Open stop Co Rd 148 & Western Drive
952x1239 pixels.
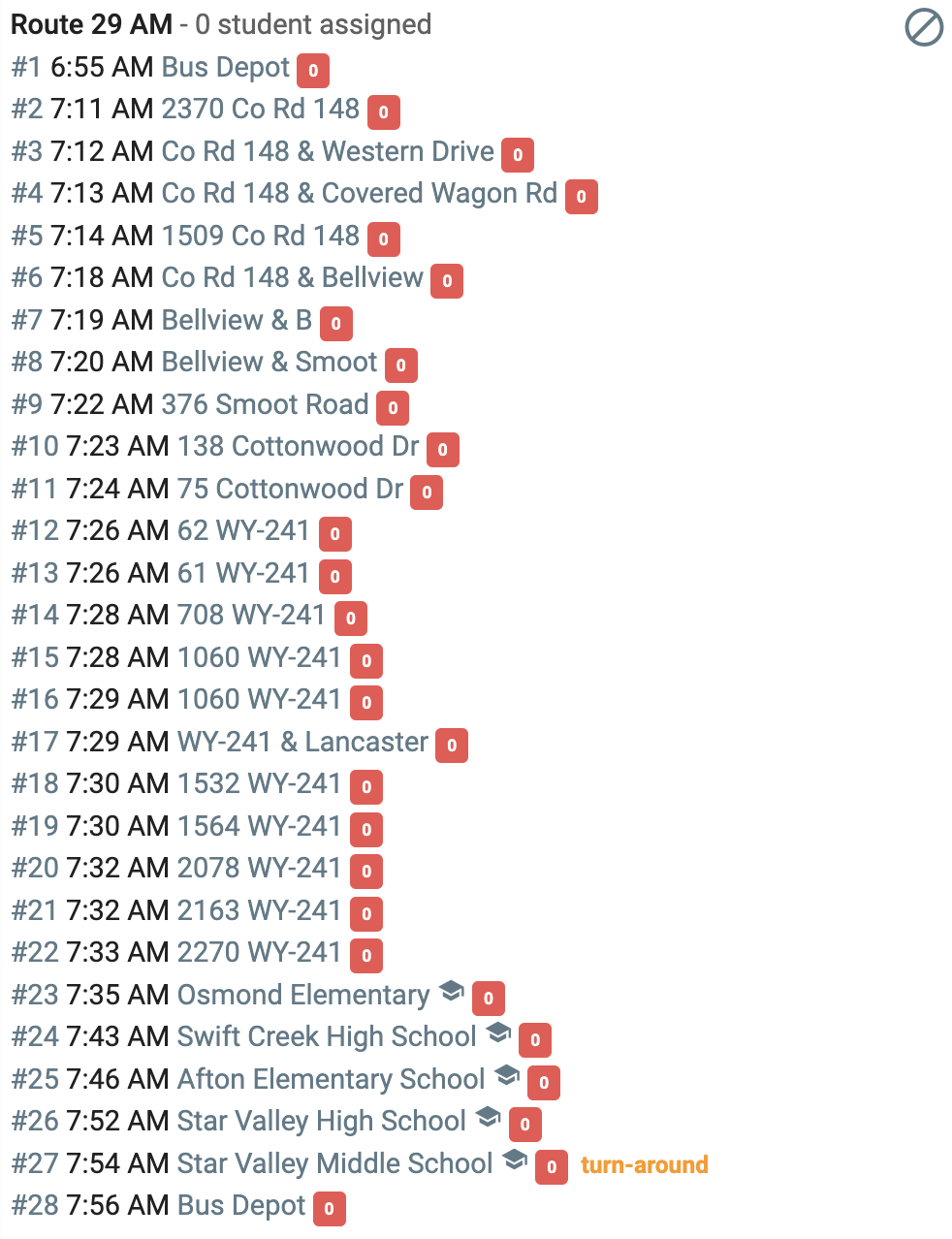[328, 151]
